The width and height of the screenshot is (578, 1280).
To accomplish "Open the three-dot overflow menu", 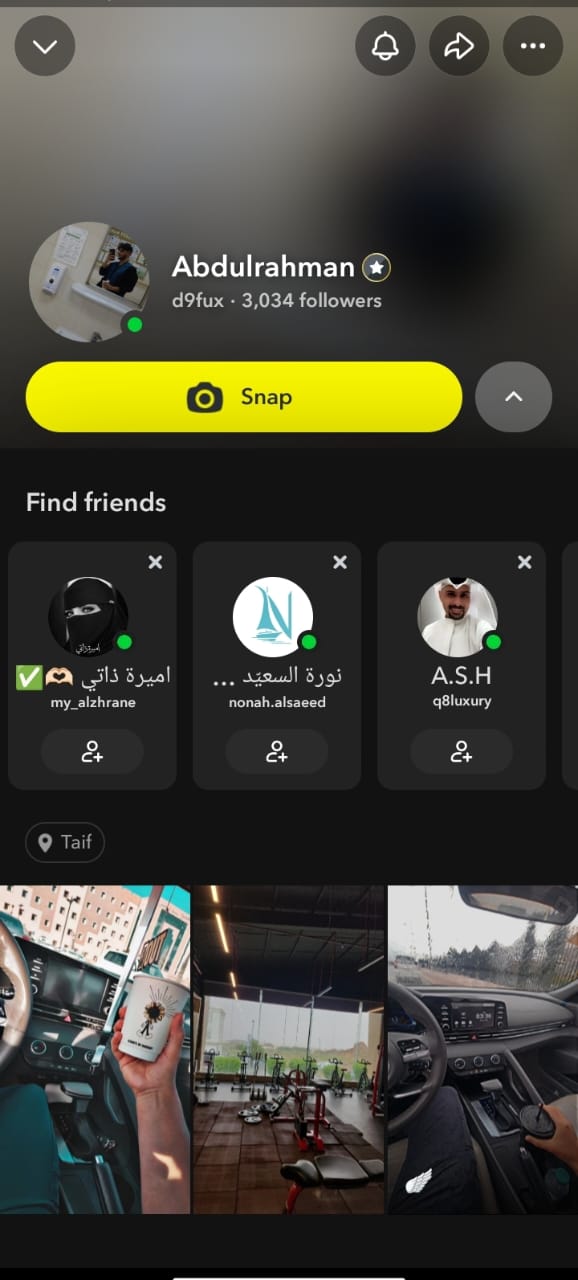I will [x=533, y=46].
